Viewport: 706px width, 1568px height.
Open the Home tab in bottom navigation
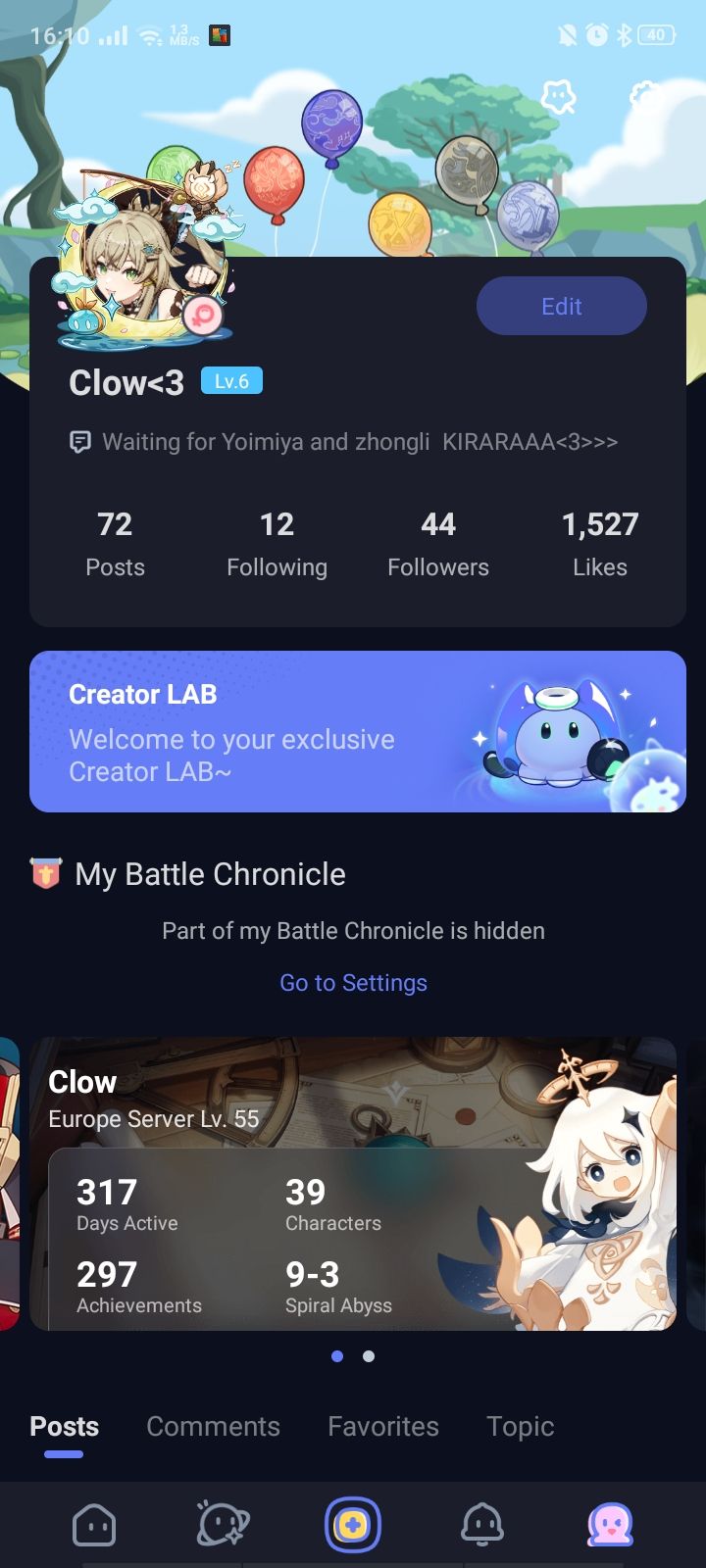pyautogui.click(x=94, y=1523)
